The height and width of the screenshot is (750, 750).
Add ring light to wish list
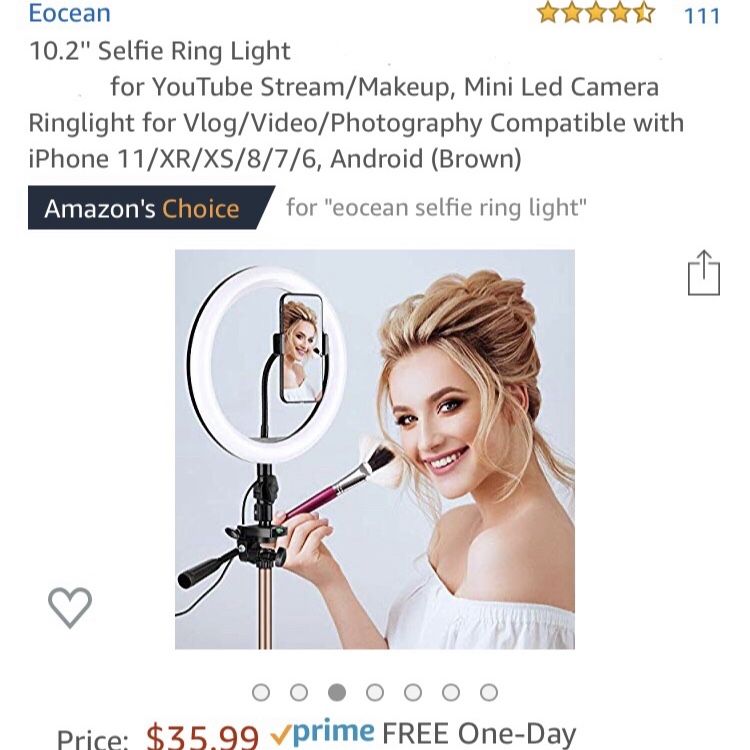[x=70, y=607]
